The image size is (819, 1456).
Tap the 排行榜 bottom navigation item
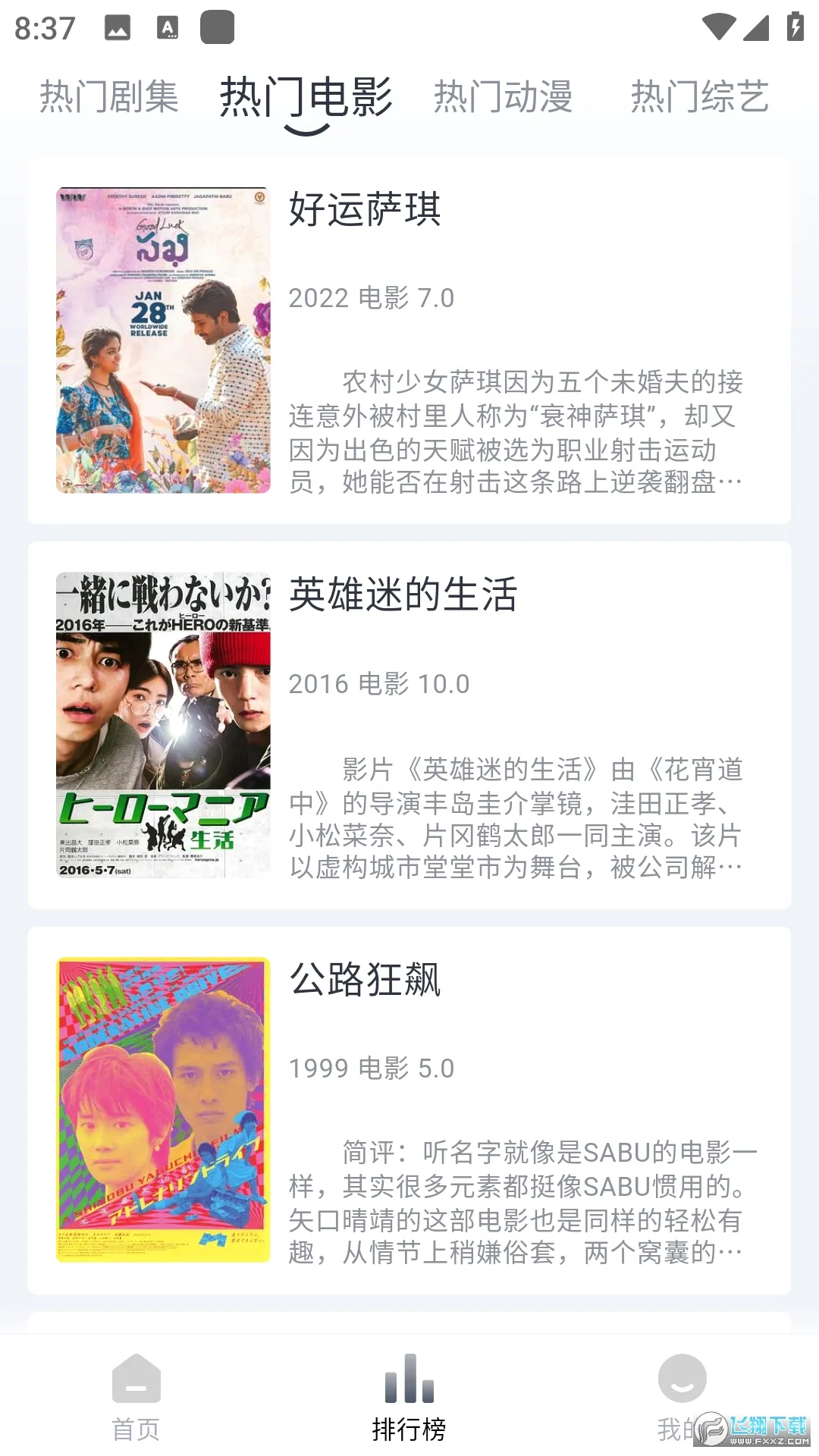pyautogui.click(x=409, y=1397)
